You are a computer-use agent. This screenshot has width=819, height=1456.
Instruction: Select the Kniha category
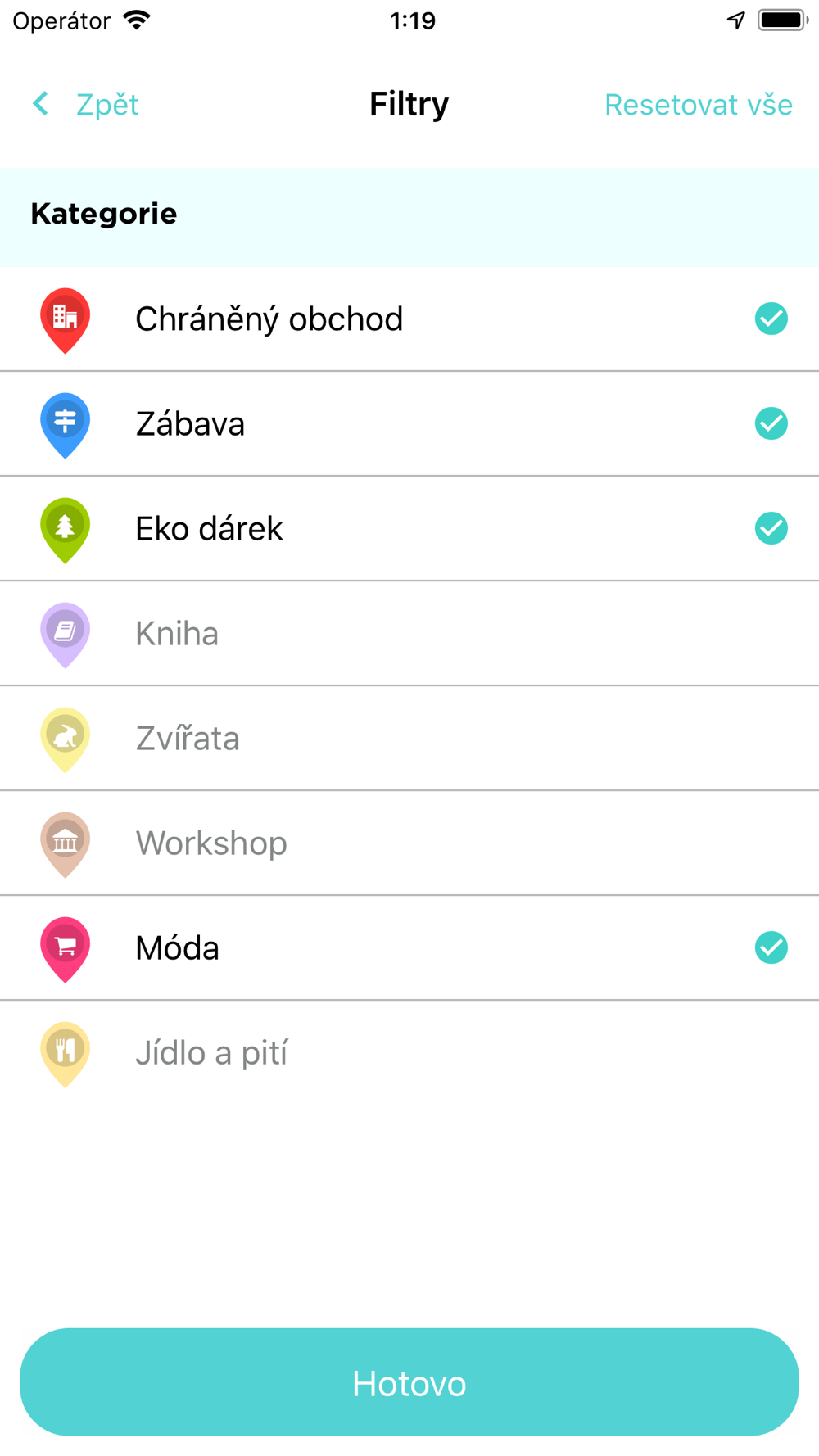click(409, 633)
